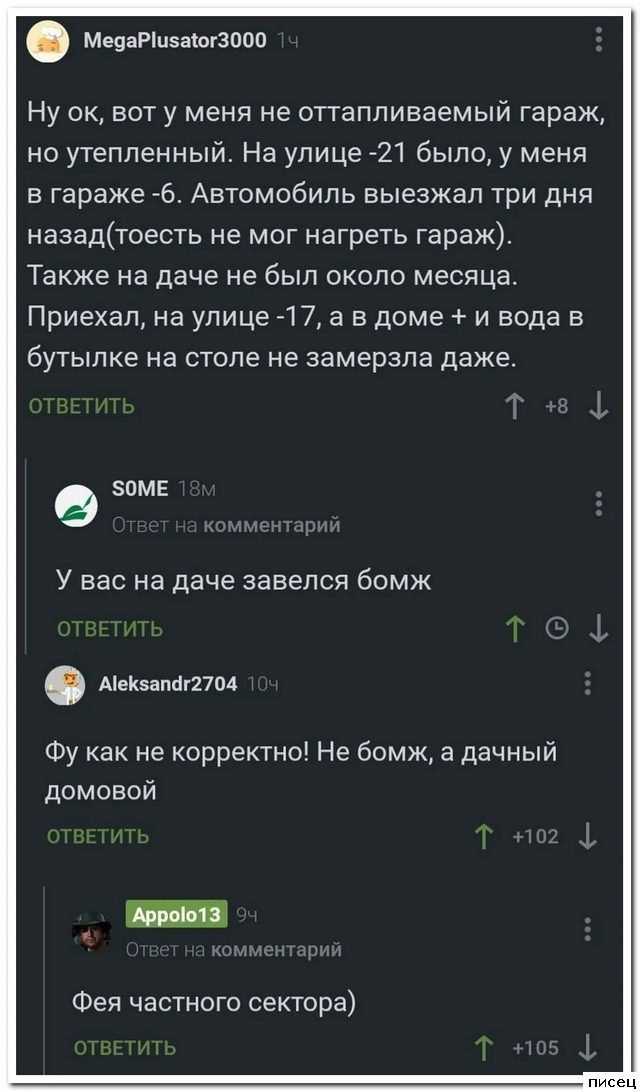Downvote Aleksandr2704's comment

click(588, 836)
